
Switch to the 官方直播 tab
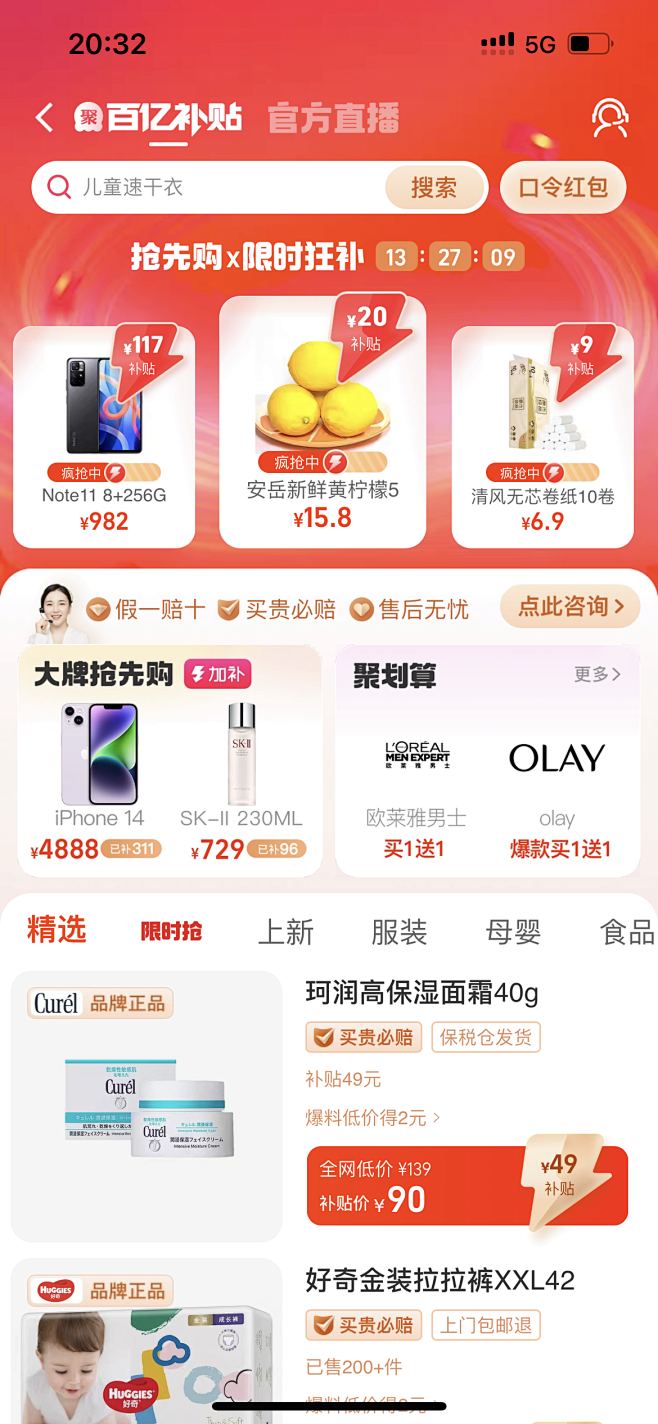coord(333,118)
